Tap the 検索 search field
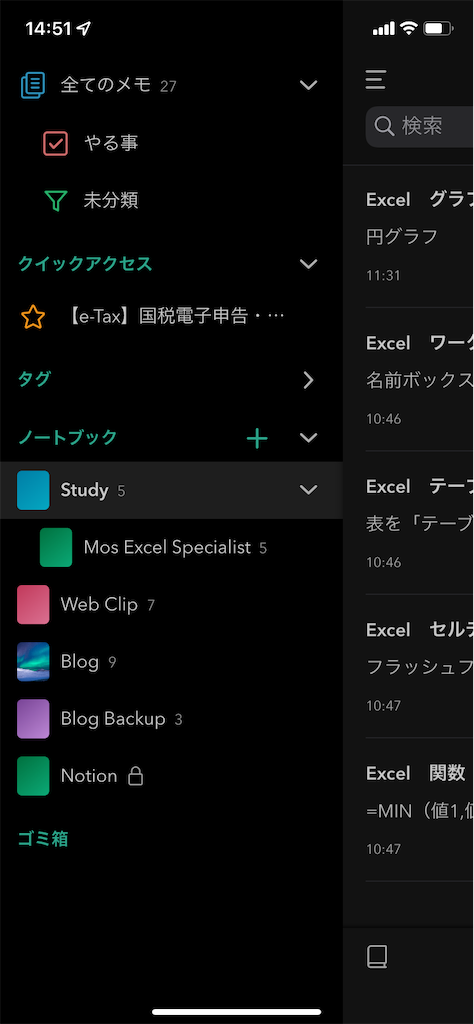474x1024 pixels. [x=420, y=126]
